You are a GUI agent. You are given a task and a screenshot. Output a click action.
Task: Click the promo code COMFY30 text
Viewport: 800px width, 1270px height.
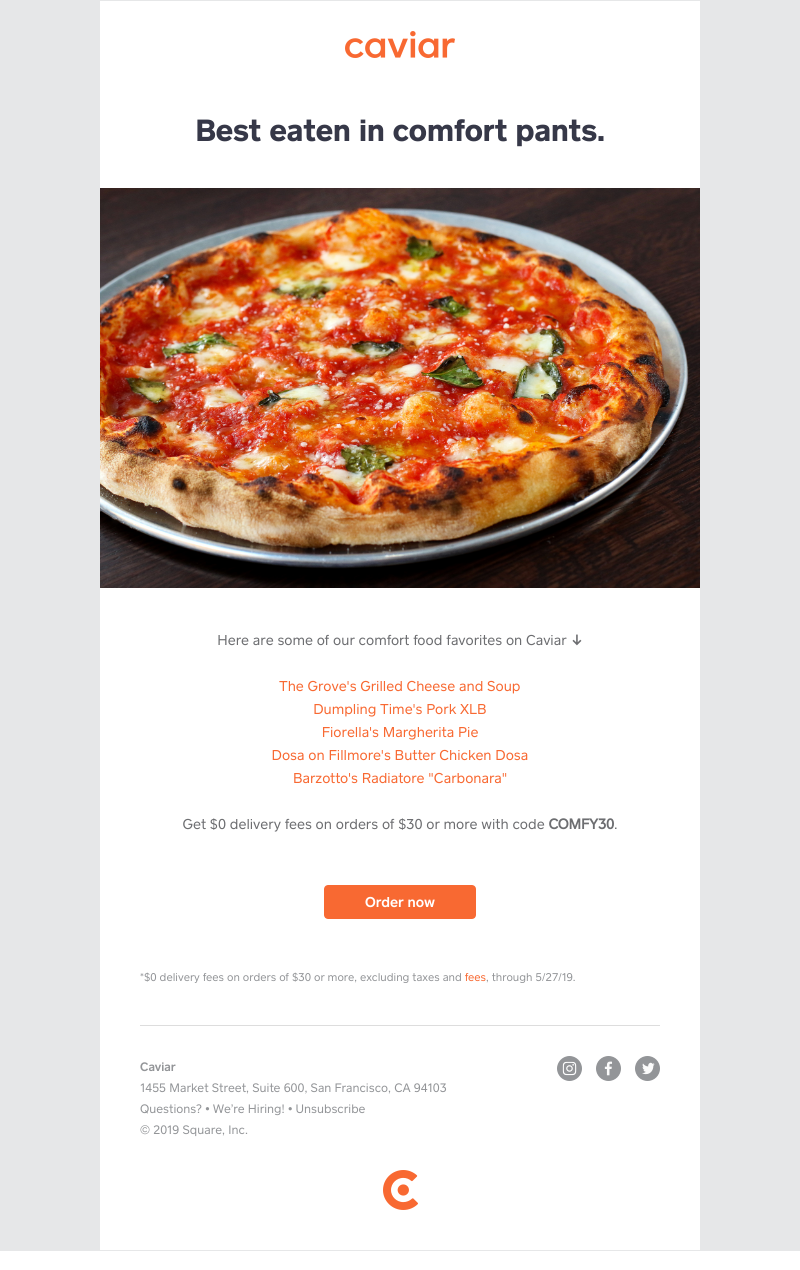pyautogui.click(x=581, y=823)
